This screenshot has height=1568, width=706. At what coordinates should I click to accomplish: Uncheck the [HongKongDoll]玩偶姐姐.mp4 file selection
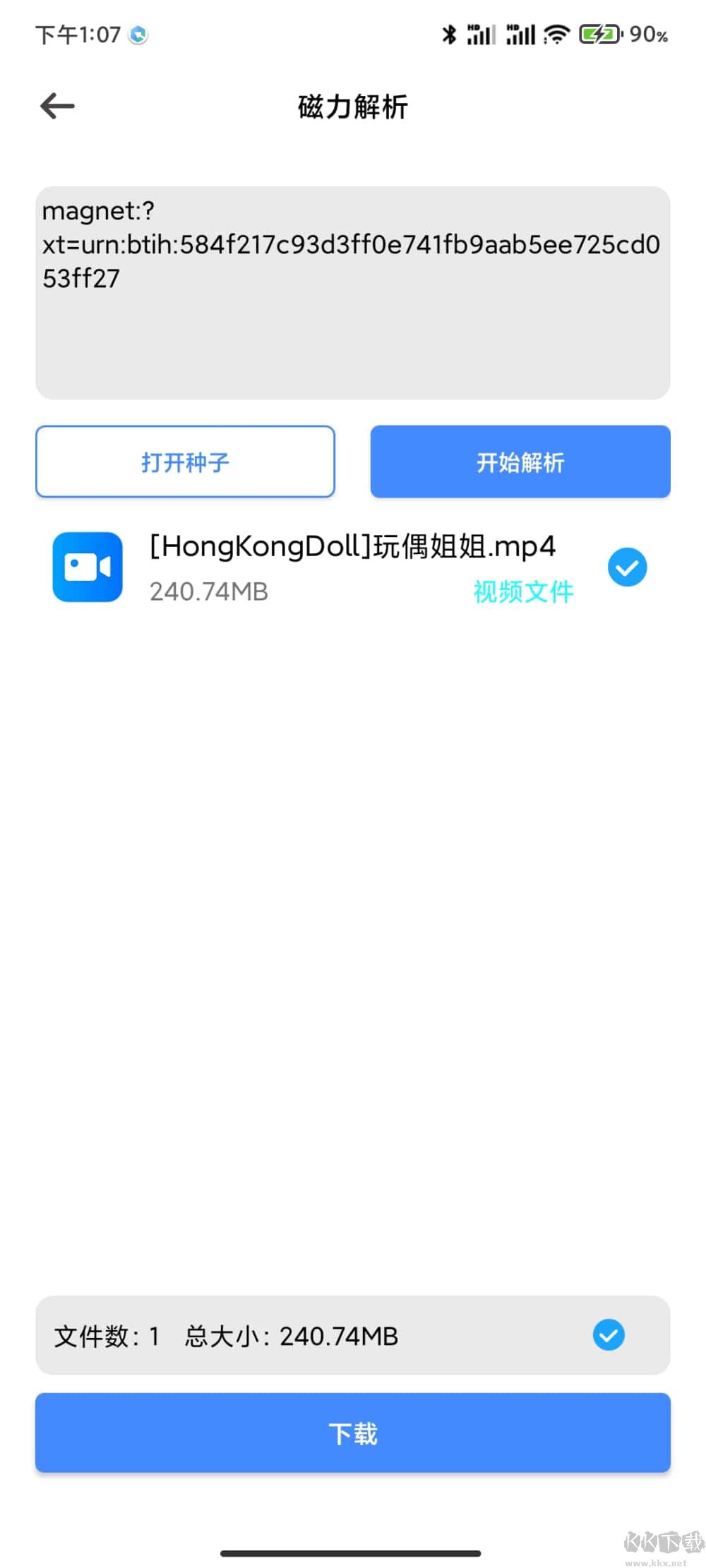tap(626, 567)
